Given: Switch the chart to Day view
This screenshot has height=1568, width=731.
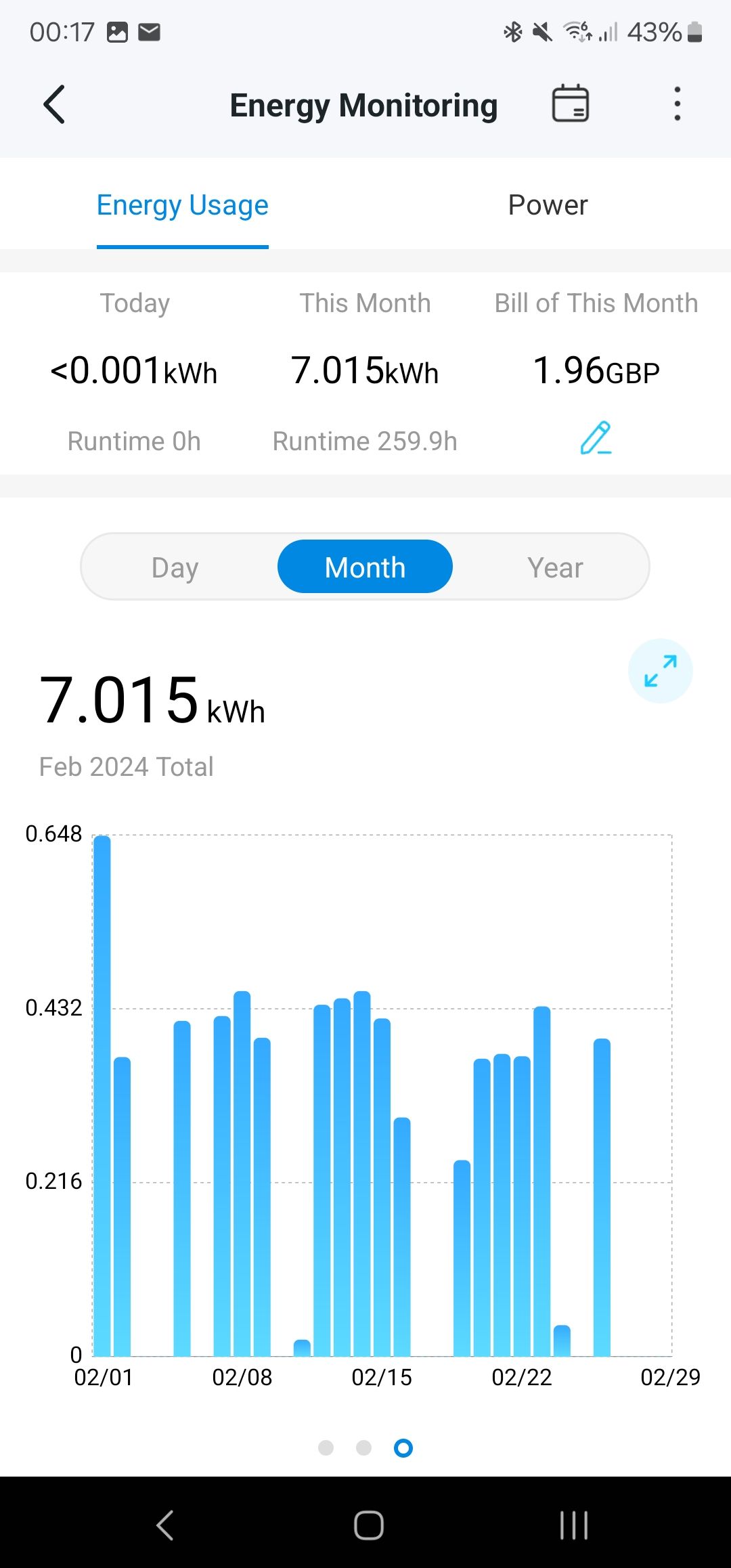Looking at the screenshot, I should pos(175,567).
